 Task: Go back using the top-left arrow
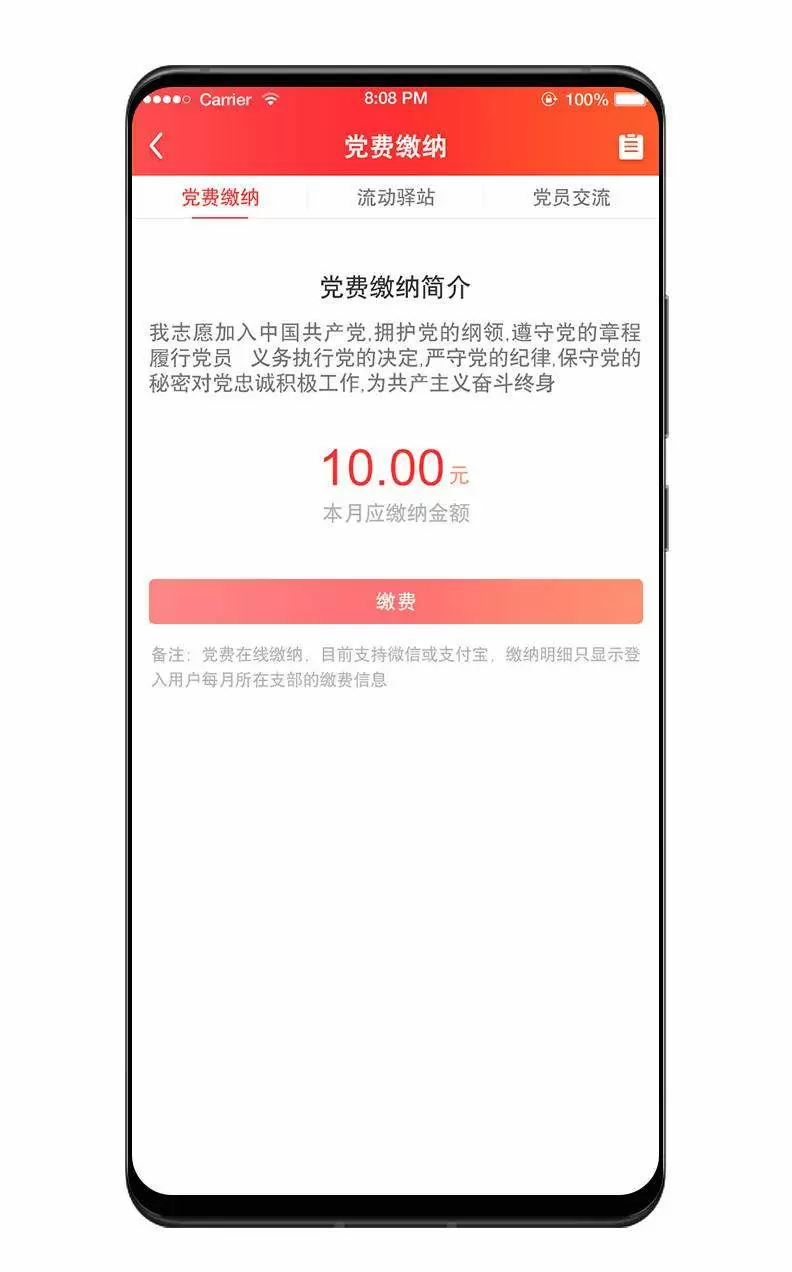[157, 146]
